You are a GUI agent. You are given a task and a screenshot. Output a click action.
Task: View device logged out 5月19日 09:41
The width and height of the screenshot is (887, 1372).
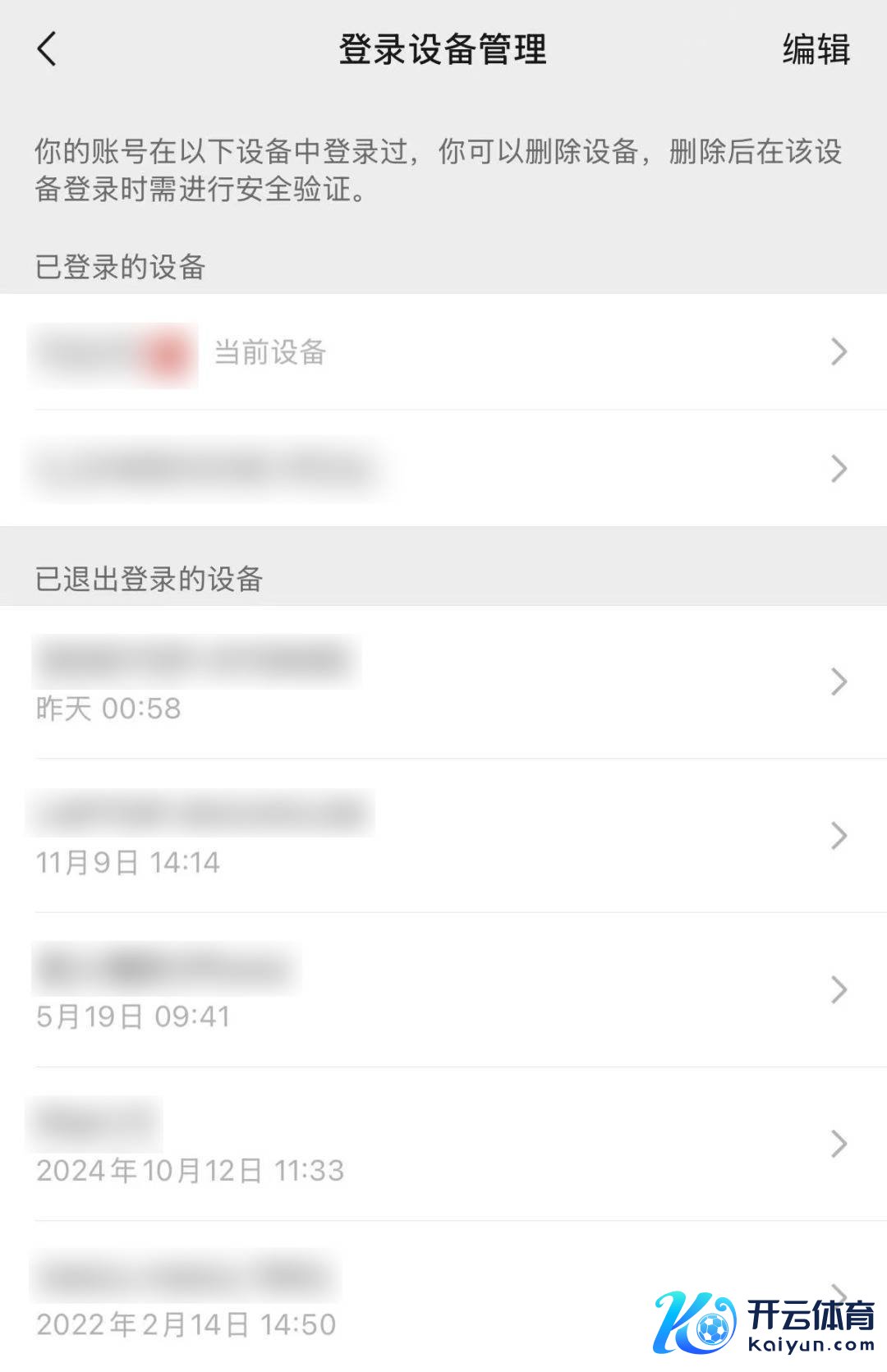pos(443,990)
